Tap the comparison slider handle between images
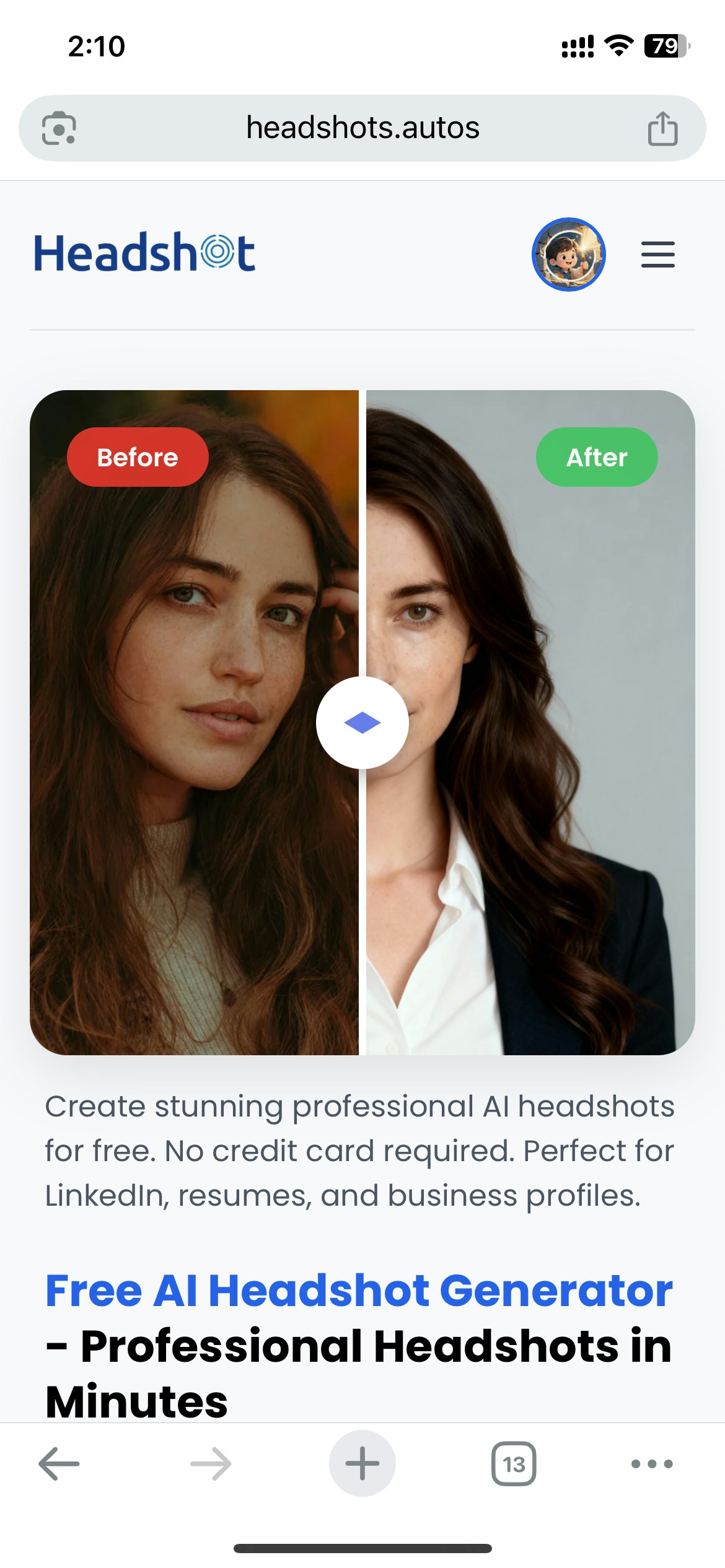The image size is (725, 1568). coord(362,722)
